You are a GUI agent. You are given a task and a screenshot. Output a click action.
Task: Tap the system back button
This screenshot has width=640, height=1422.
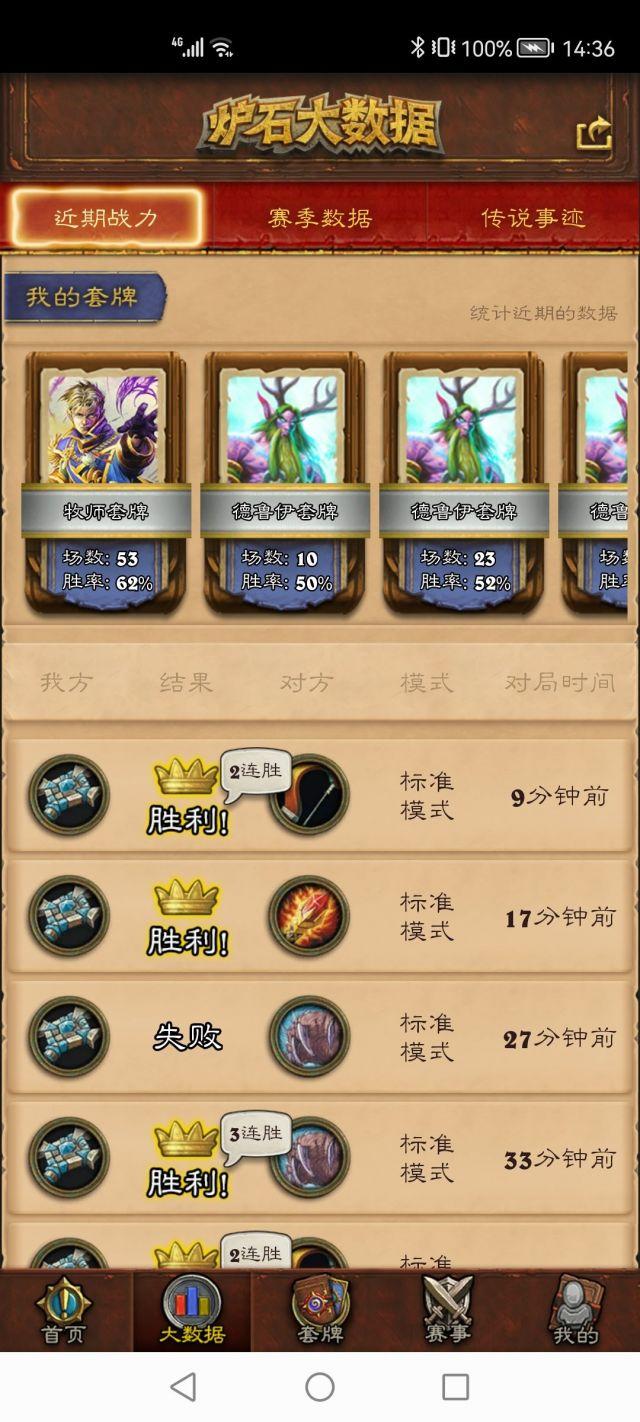coord(183,1386)
